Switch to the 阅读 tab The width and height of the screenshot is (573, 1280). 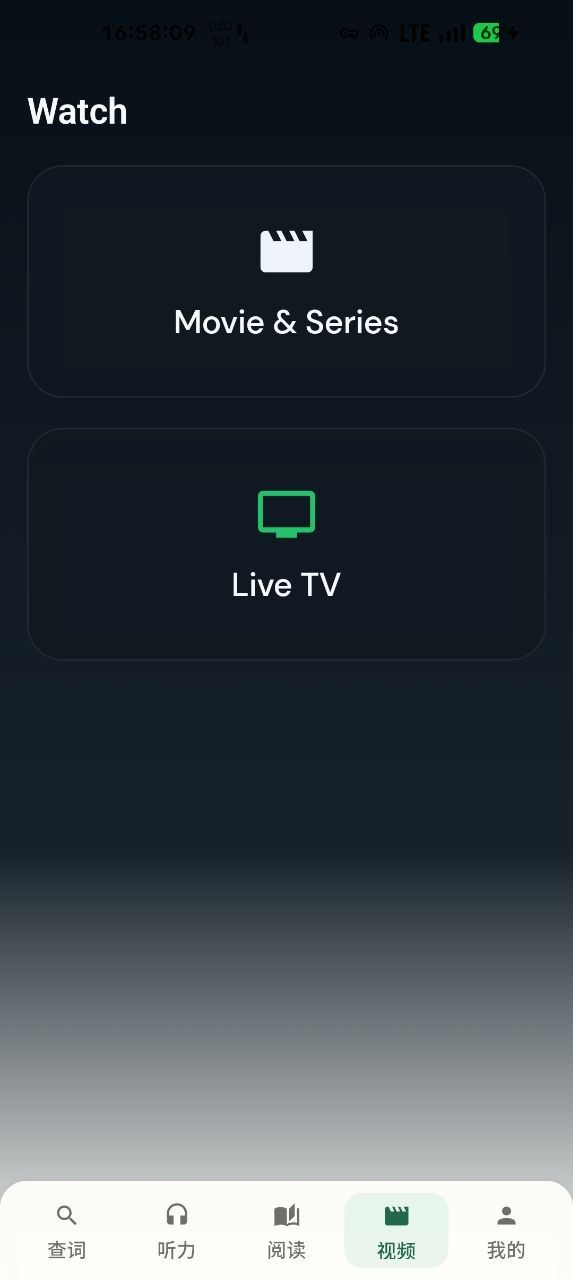(x=287, y=1231)
